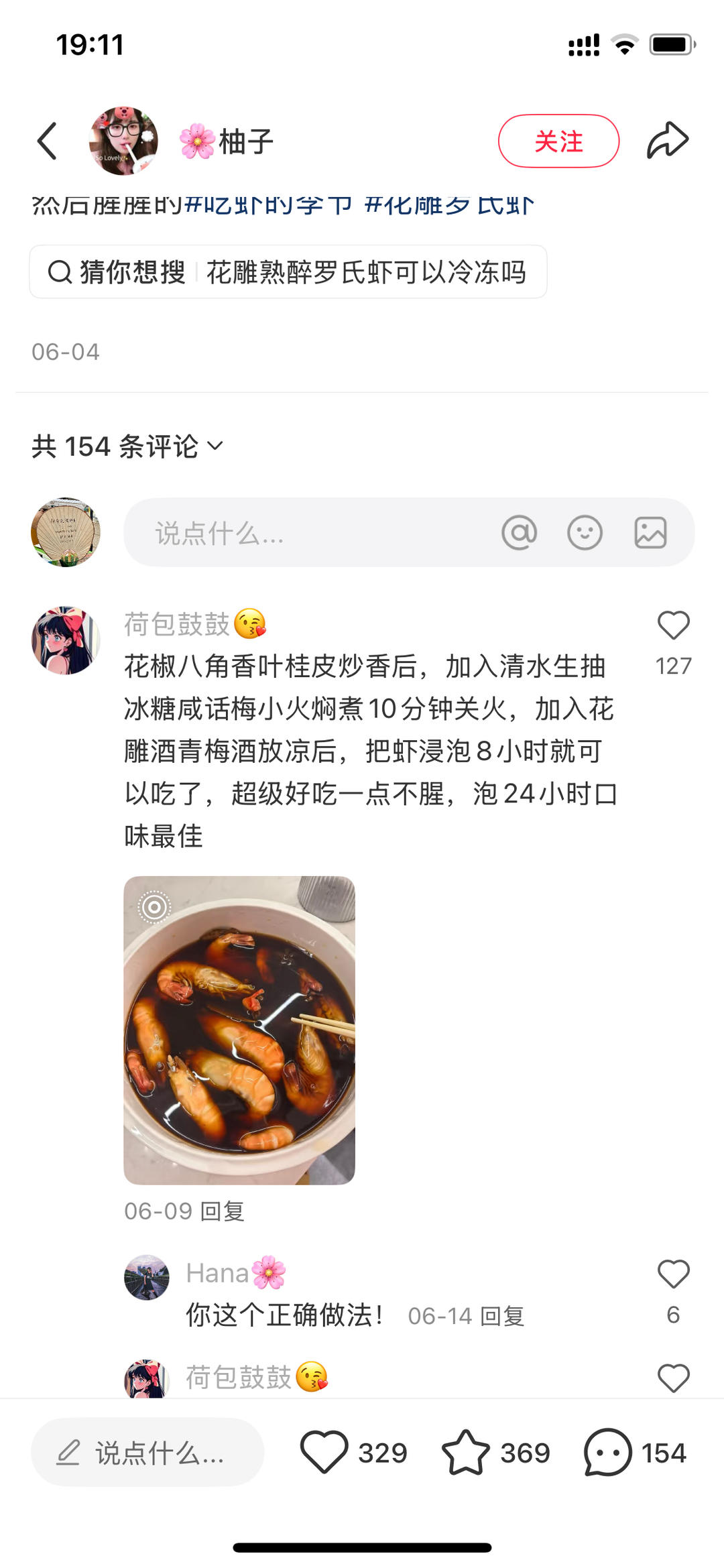Add the post to favorites, 369 stars

pyautogui.click(x=466, y=1453)
